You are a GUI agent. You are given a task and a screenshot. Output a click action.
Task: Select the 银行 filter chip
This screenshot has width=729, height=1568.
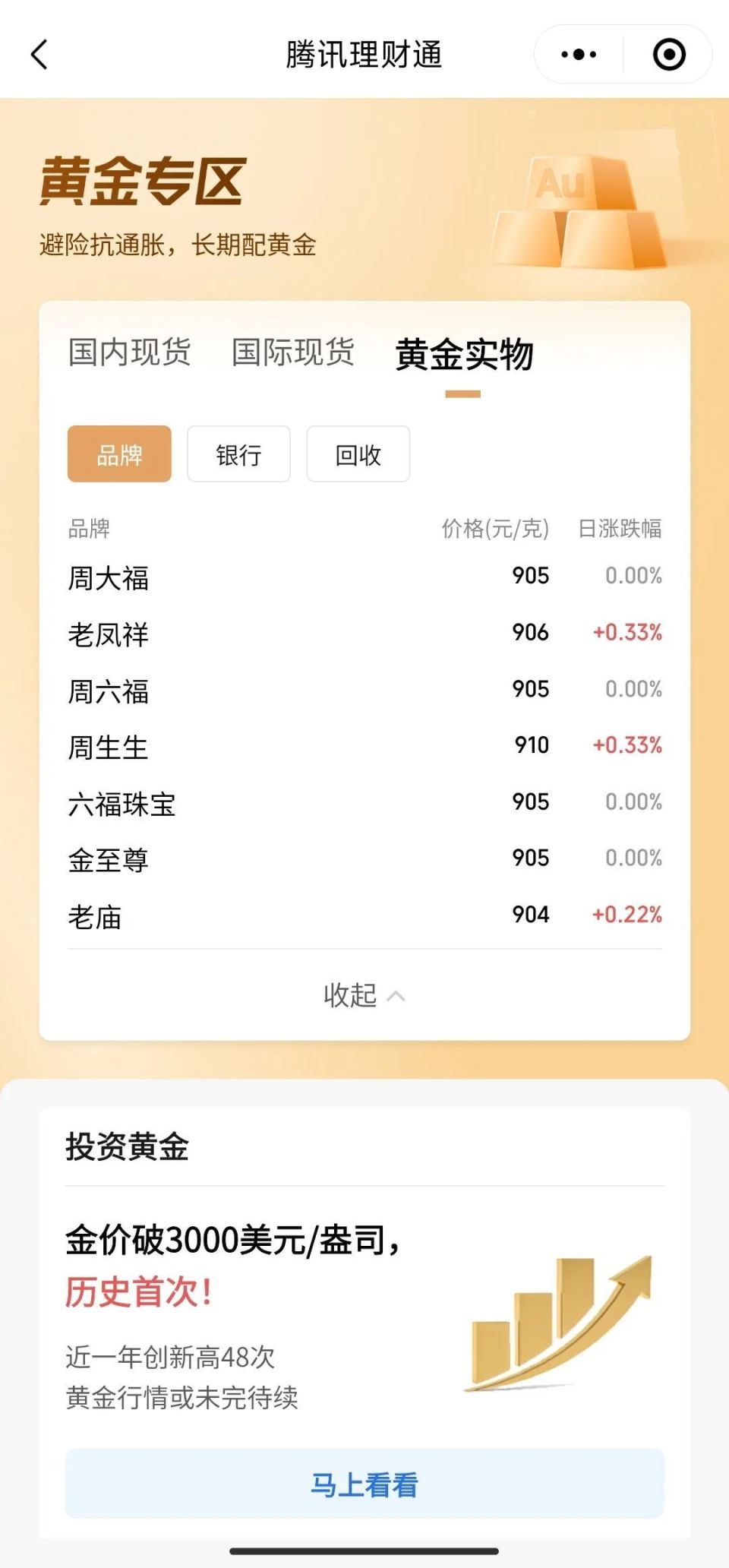pos(238,454)
